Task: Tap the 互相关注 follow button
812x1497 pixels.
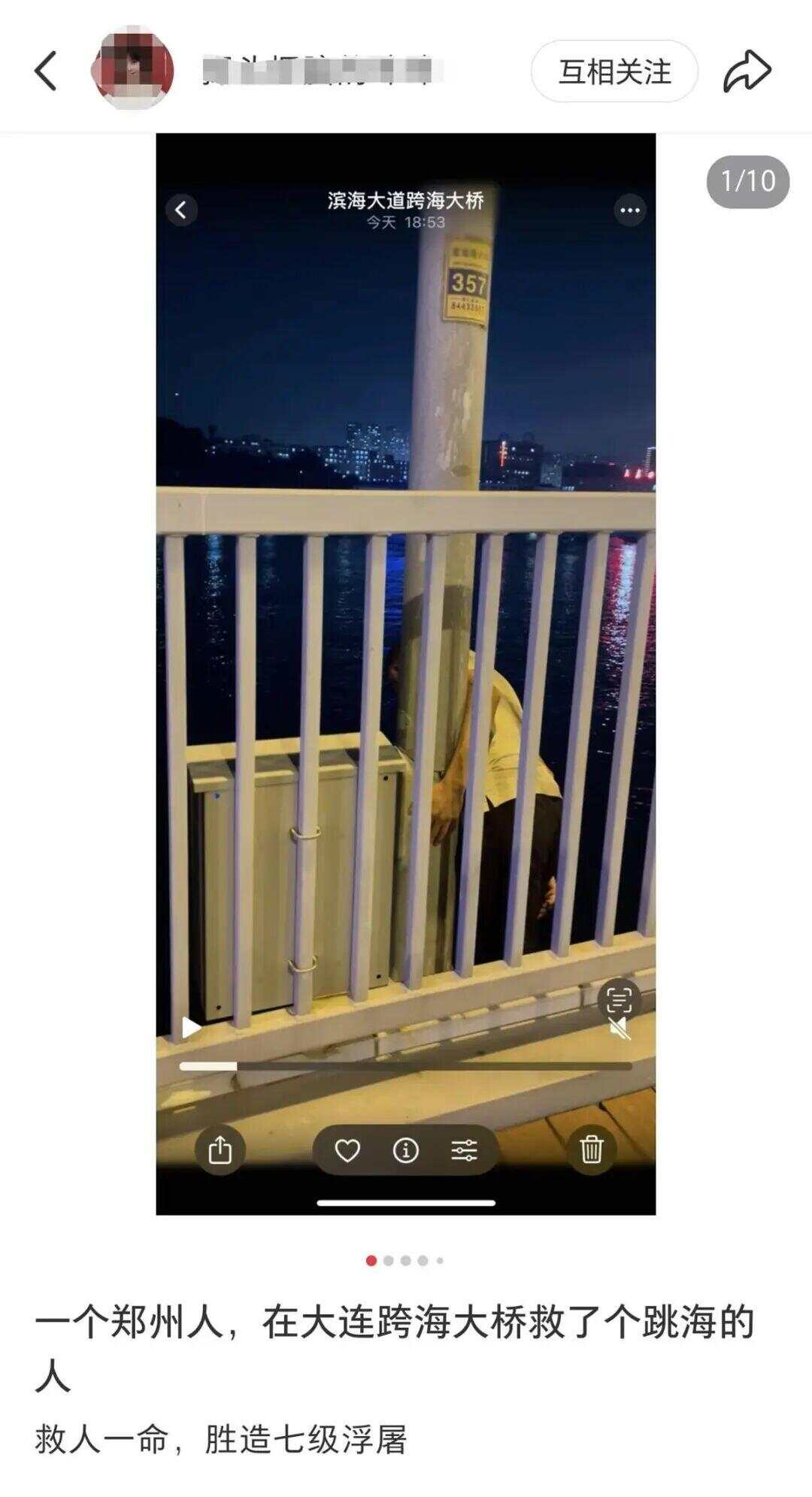Action: coord(614,72)
